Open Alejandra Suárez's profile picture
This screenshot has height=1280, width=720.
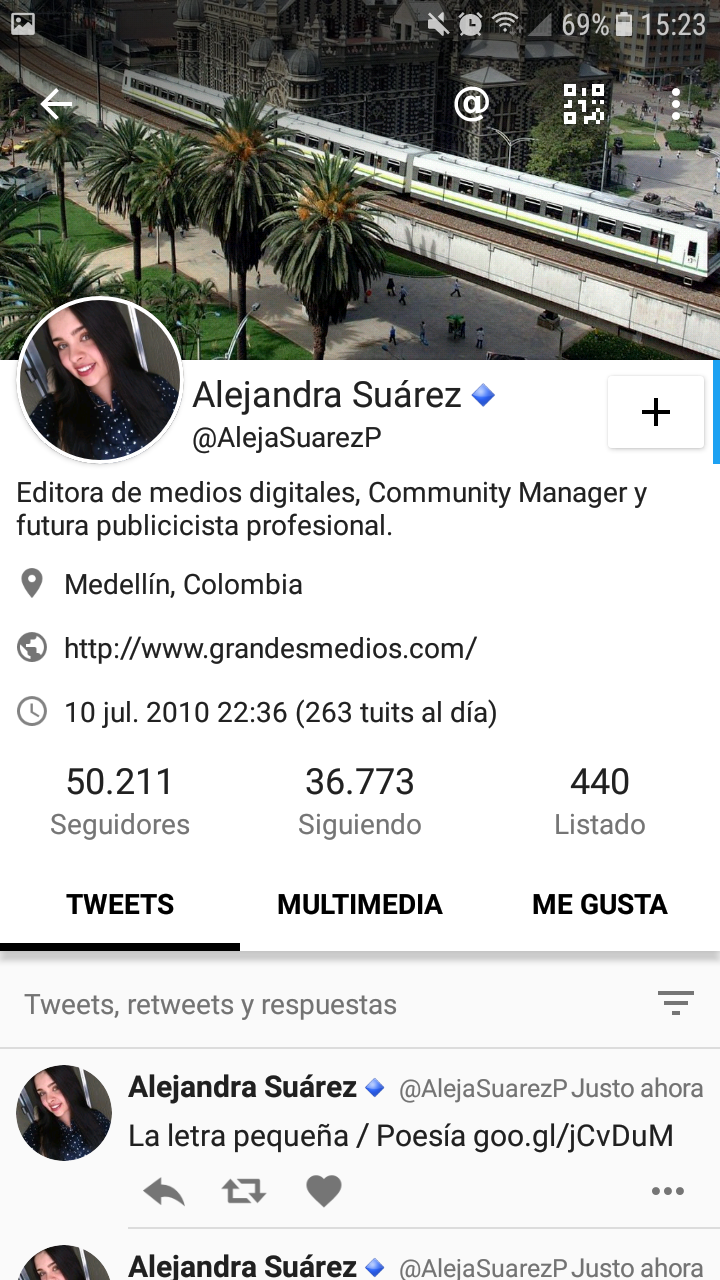pyautogui.click(x=100, y=381)
